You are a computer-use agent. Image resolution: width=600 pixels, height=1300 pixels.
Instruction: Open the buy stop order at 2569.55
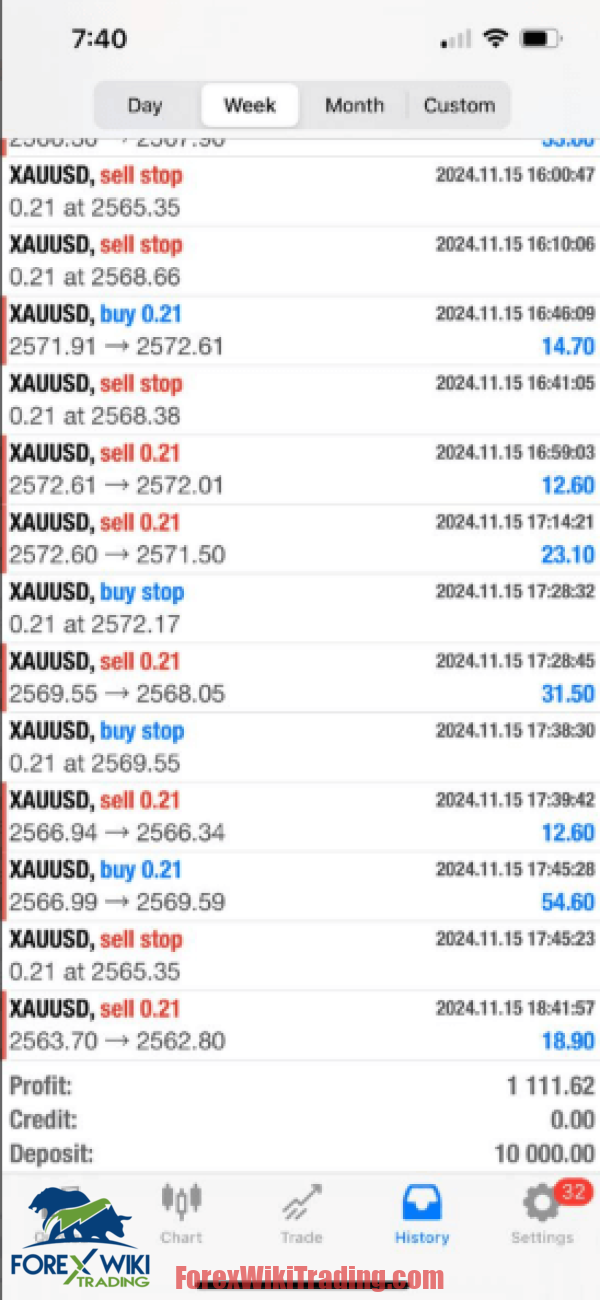point(300,747)
